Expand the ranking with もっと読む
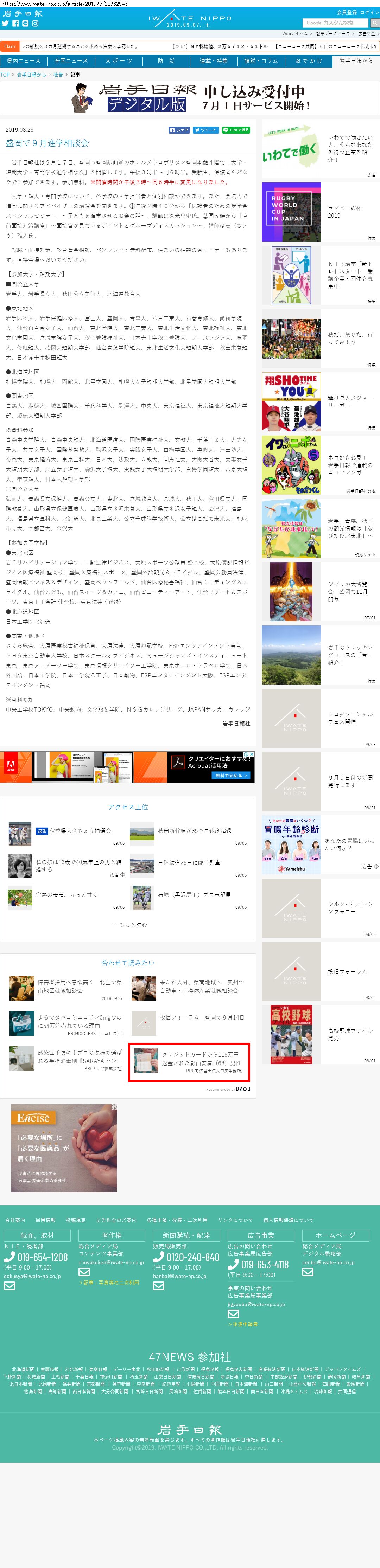Screen dimensions: 380x1568 [128, 925]
